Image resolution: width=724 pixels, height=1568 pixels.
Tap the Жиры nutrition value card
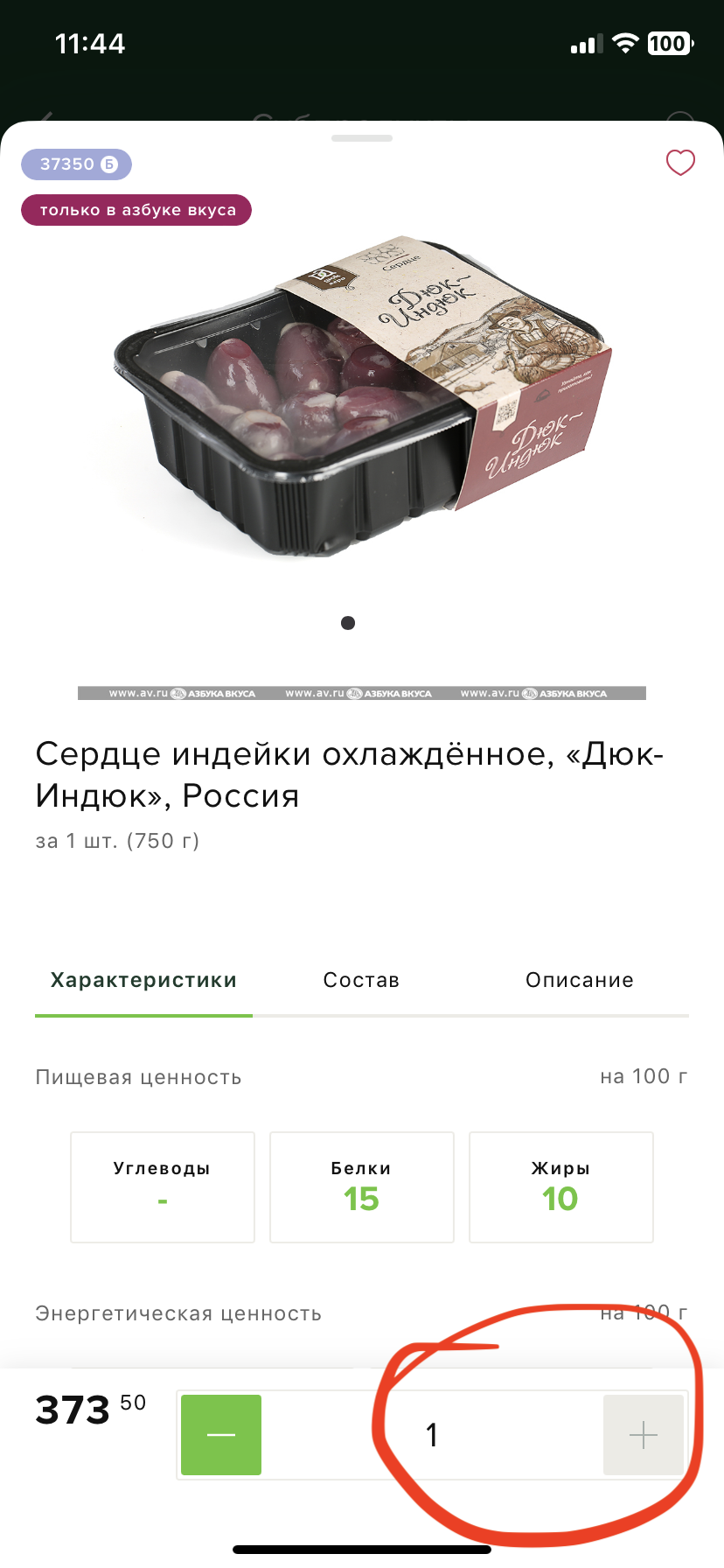coord(560,1187)
